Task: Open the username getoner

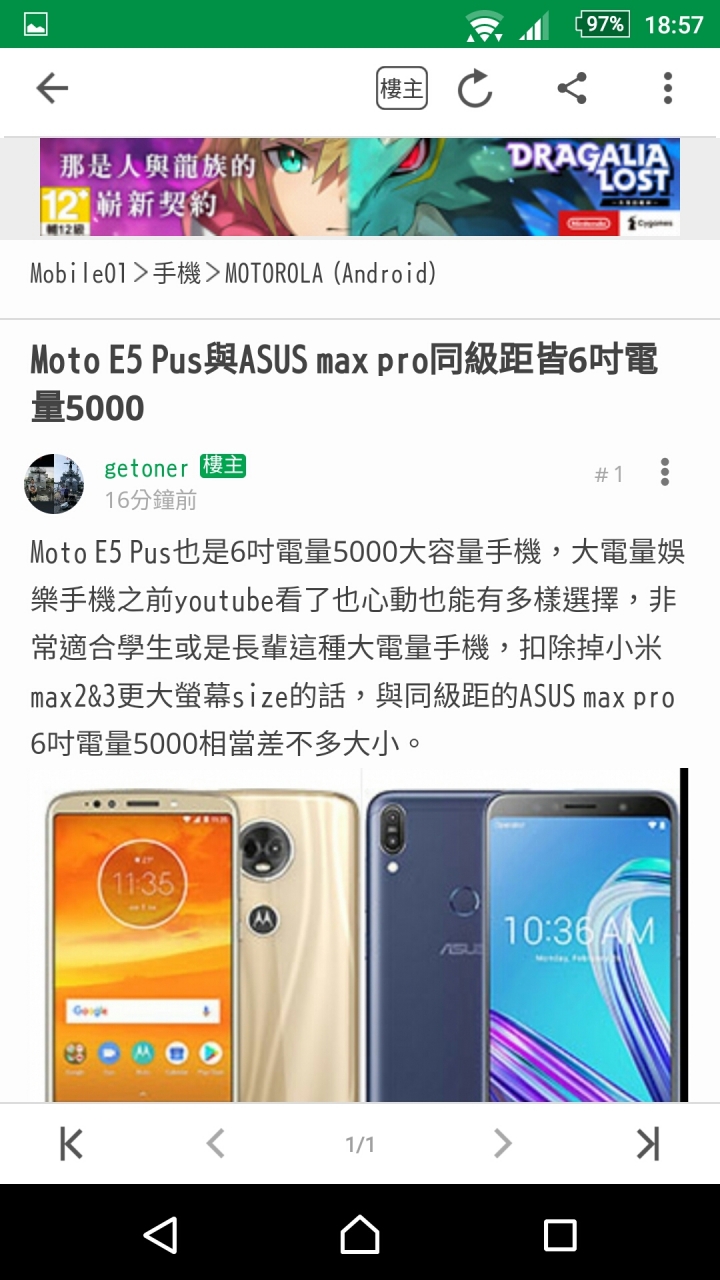Action: pyautogui.click(x=146, y=468)
